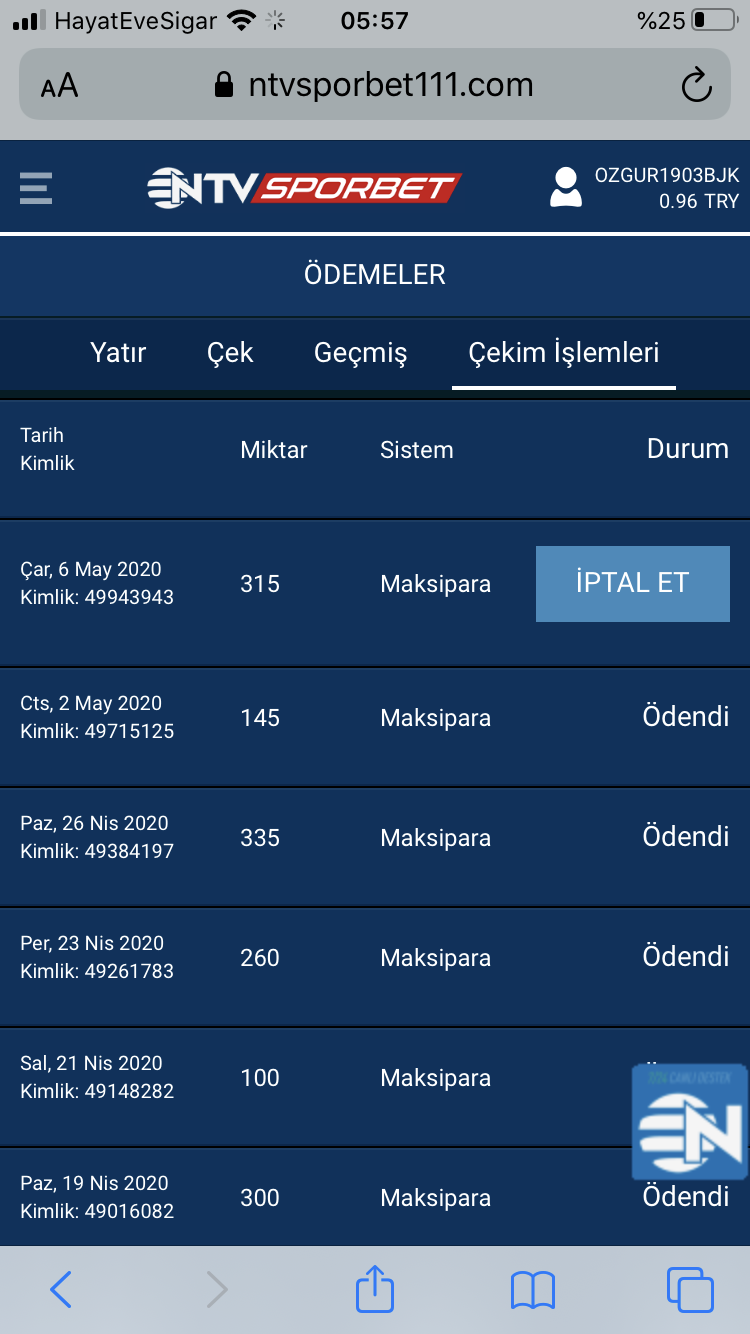This screenshot has height=1334, width=750.
Task: Cancel the 315 withdrawal with İPTAL ET
Action: tap(633, 584)
